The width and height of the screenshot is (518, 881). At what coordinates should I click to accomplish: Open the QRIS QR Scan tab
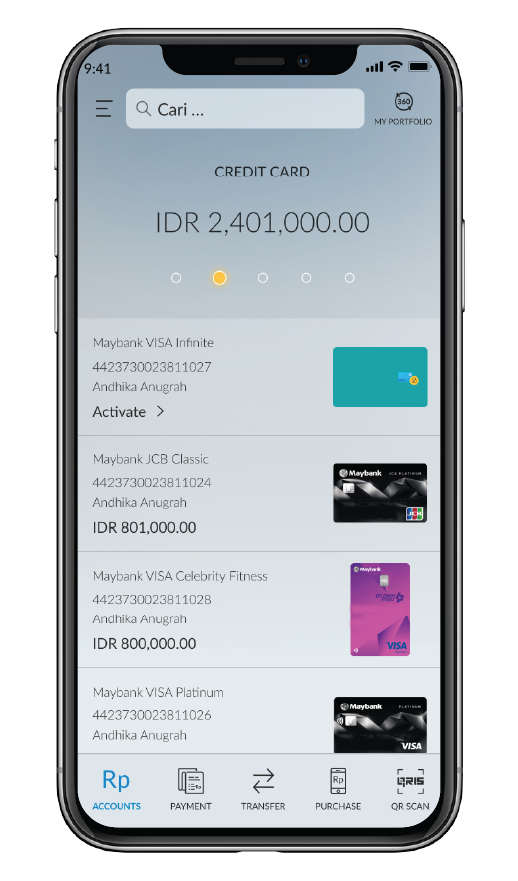pyautogui.click(x=410, y=789)
